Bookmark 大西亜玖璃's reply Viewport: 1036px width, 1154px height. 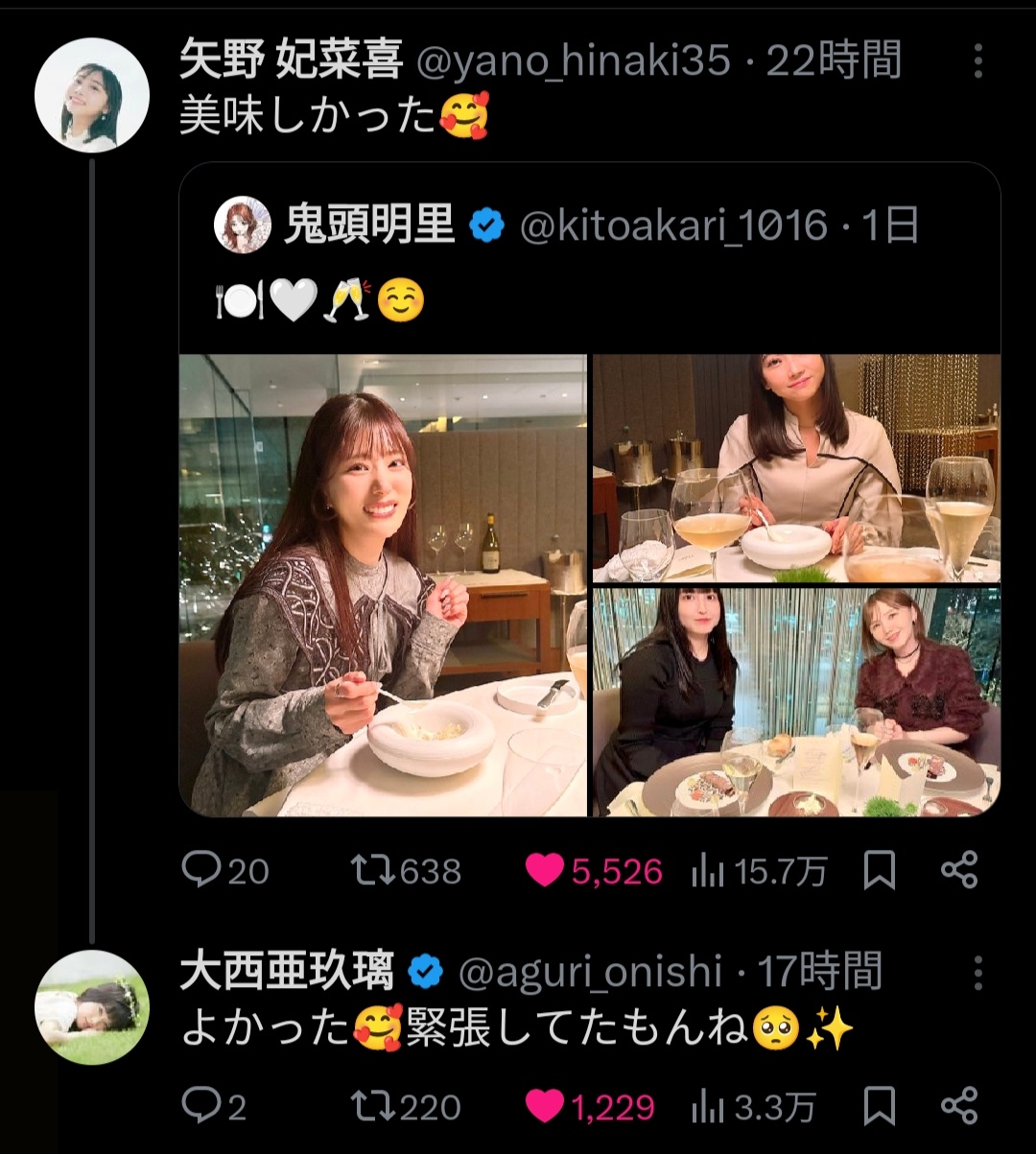(x=879, y=1107)
